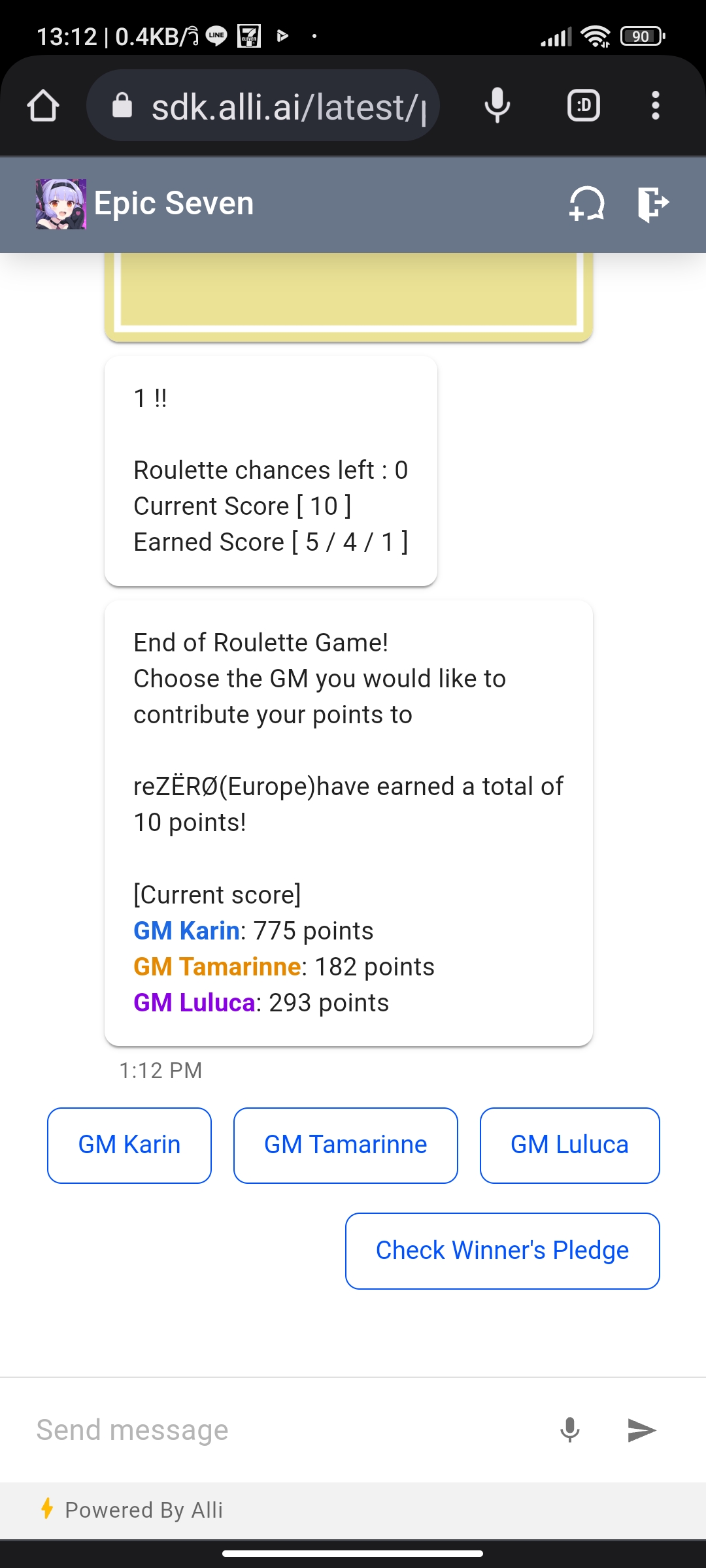The height and width of the screenshot is (1568, 706).
Task: Select GM Luluca choice button
Action: (x=569, y=1145)
